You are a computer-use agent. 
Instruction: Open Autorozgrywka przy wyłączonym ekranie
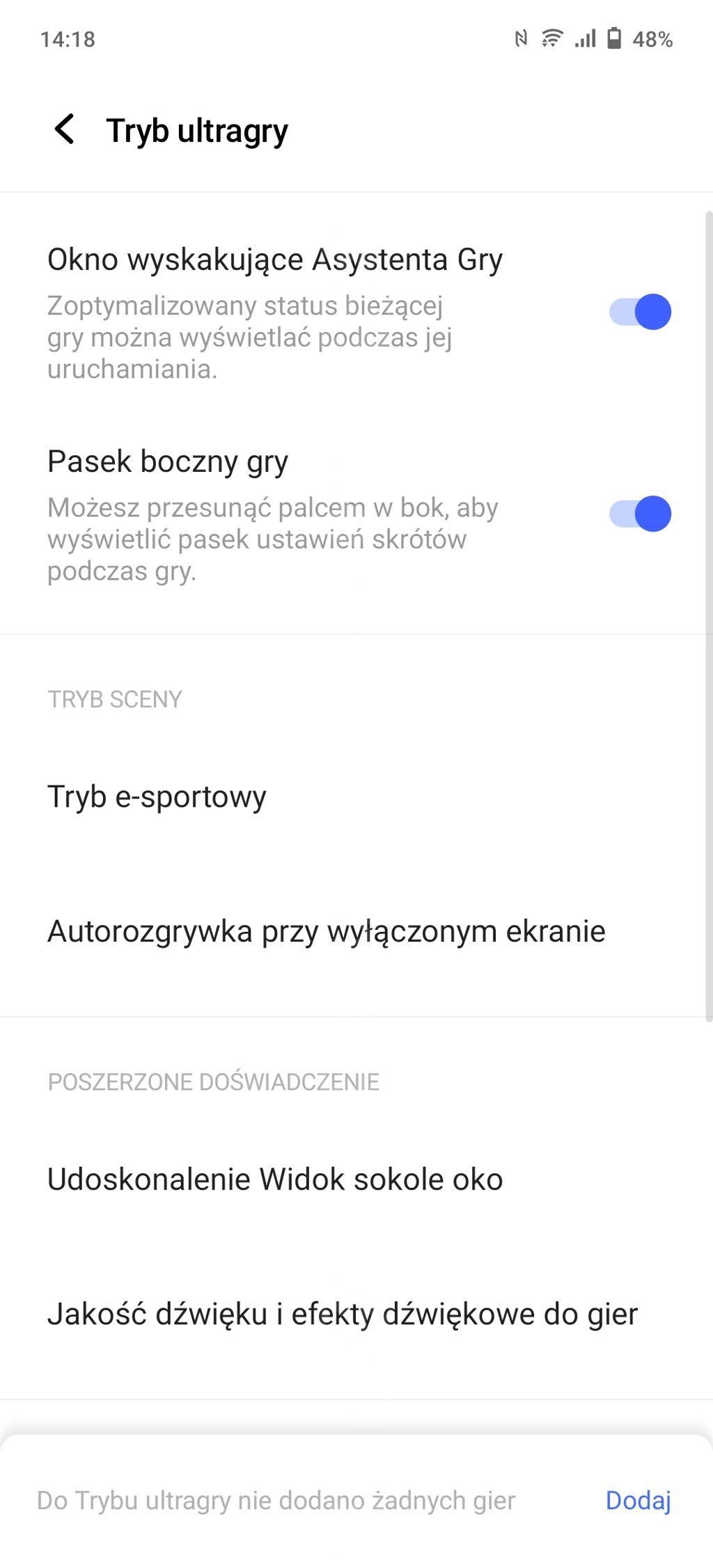(356, 932)
